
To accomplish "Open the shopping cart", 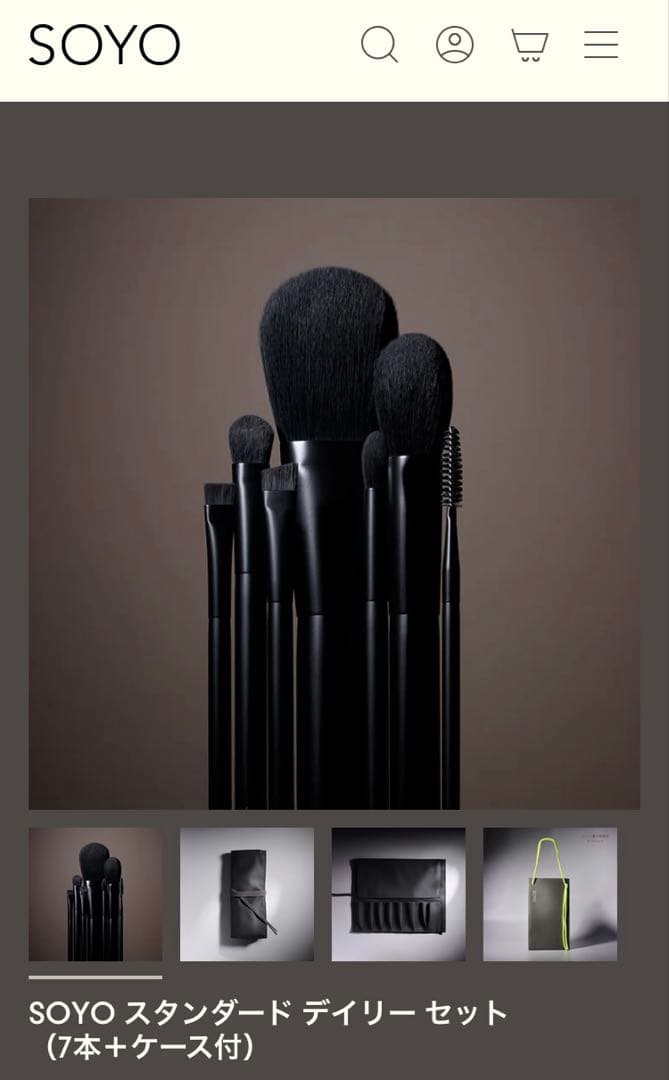I will [528, 45].
